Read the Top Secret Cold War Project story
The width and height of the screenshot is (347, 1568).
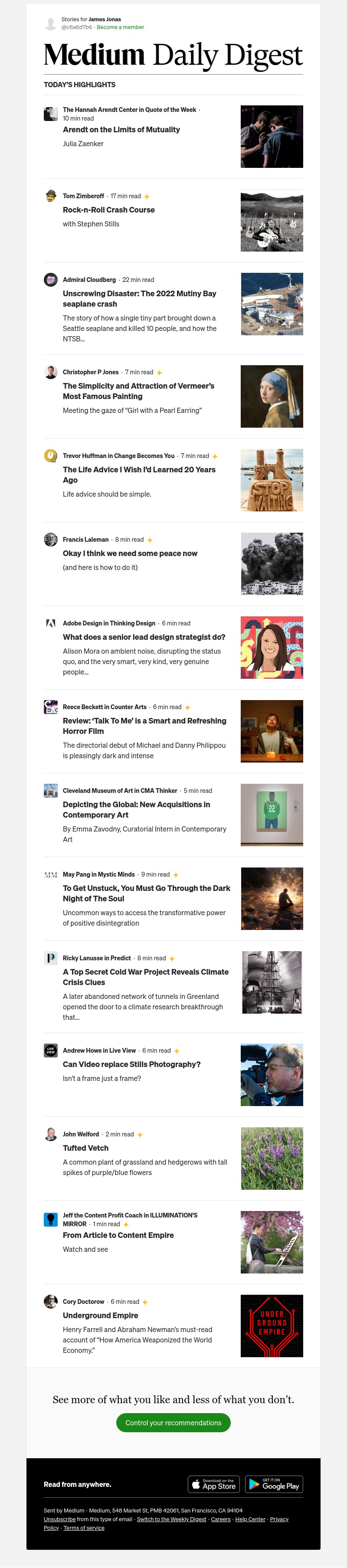pyautogui.click(x=145, y=977)
